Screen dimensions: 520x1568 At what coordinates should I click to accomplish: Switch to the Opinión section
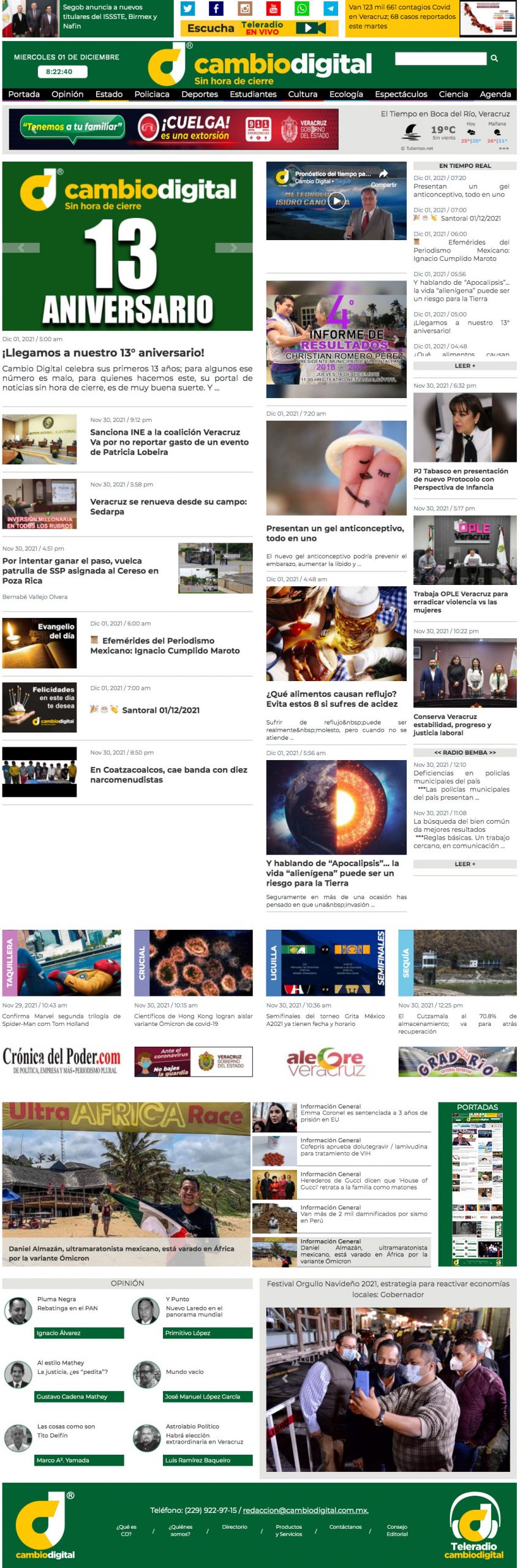pos(67,94)
